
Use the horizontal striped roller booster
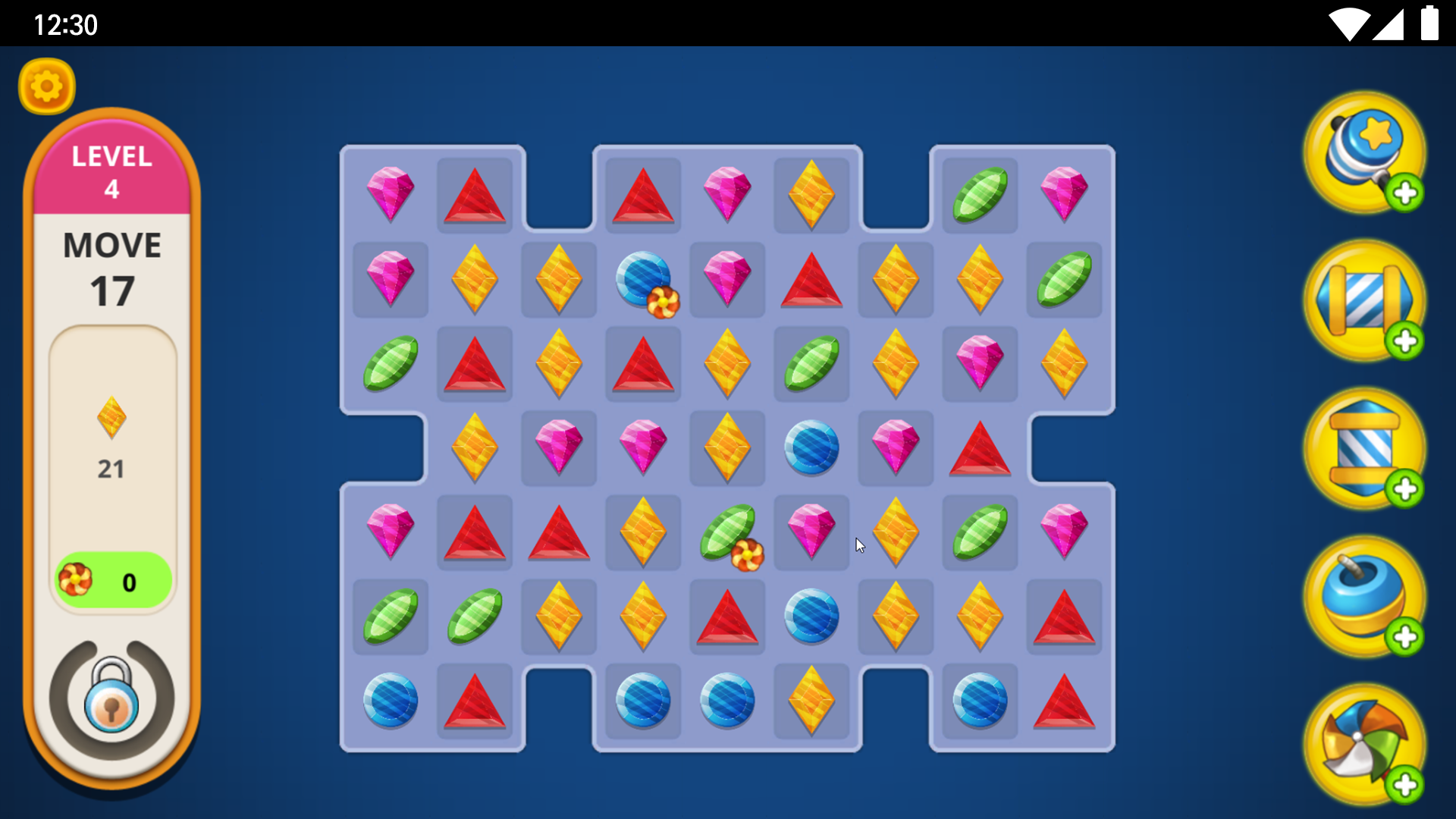(1363, 300)
